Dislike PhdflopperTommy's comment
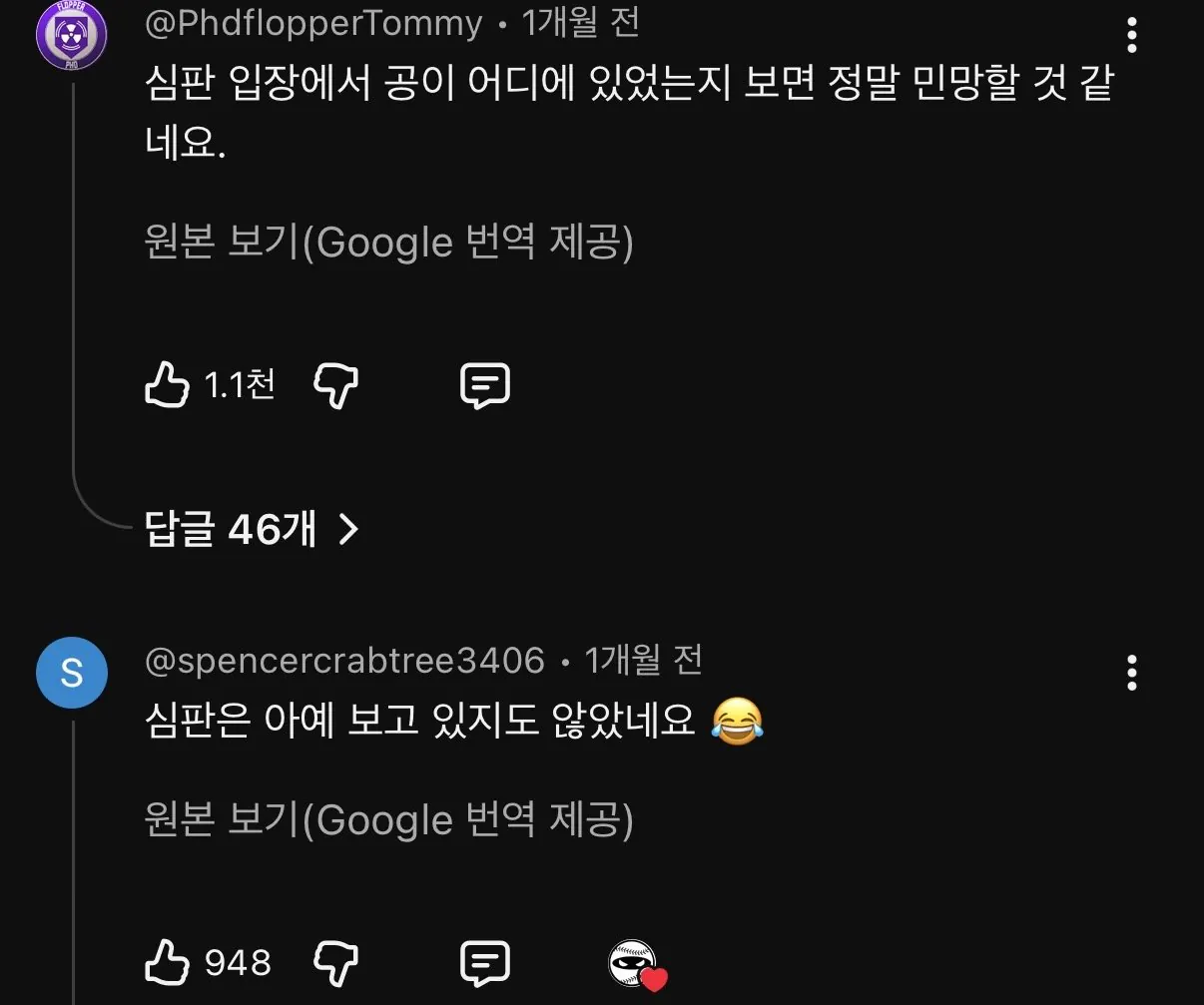Image resolution: width=1204 pixels, height=1005 pixels. point(336,385)
